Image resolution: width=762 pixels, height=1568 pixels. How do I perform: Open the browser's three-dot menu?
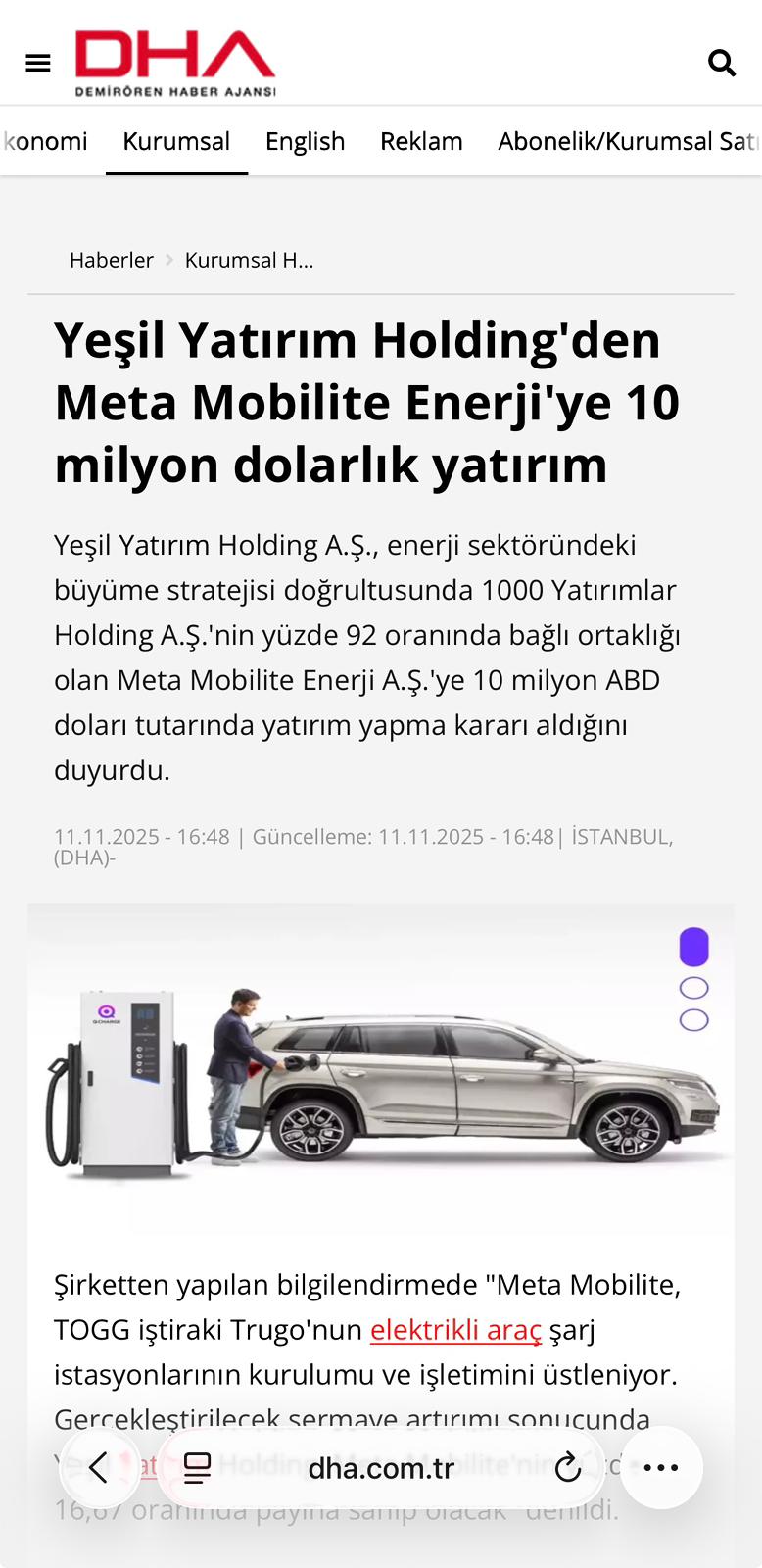click(x=661, y=1467)
